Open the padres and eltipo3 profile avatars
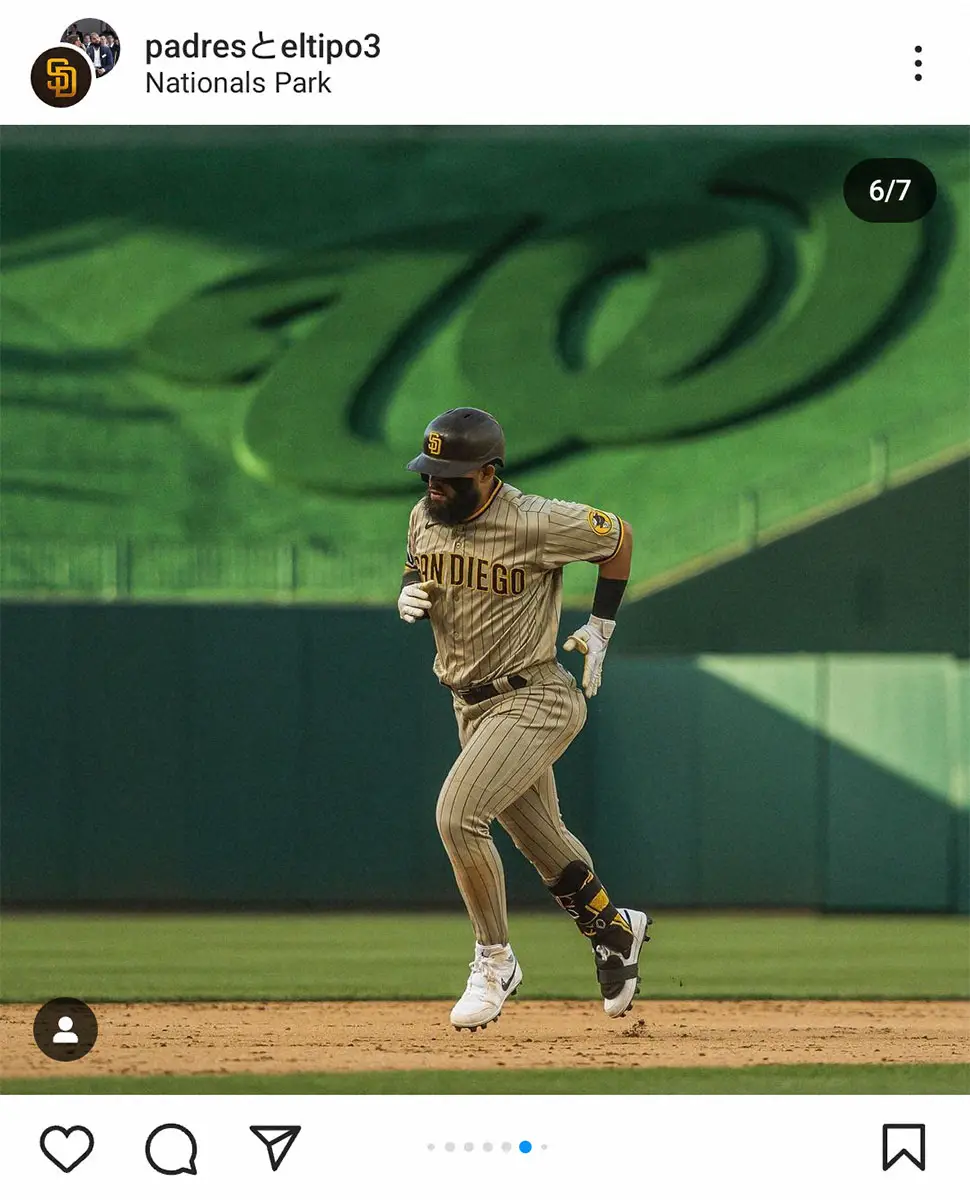Screen dimensions: 970x1200 tap(74, 63)
